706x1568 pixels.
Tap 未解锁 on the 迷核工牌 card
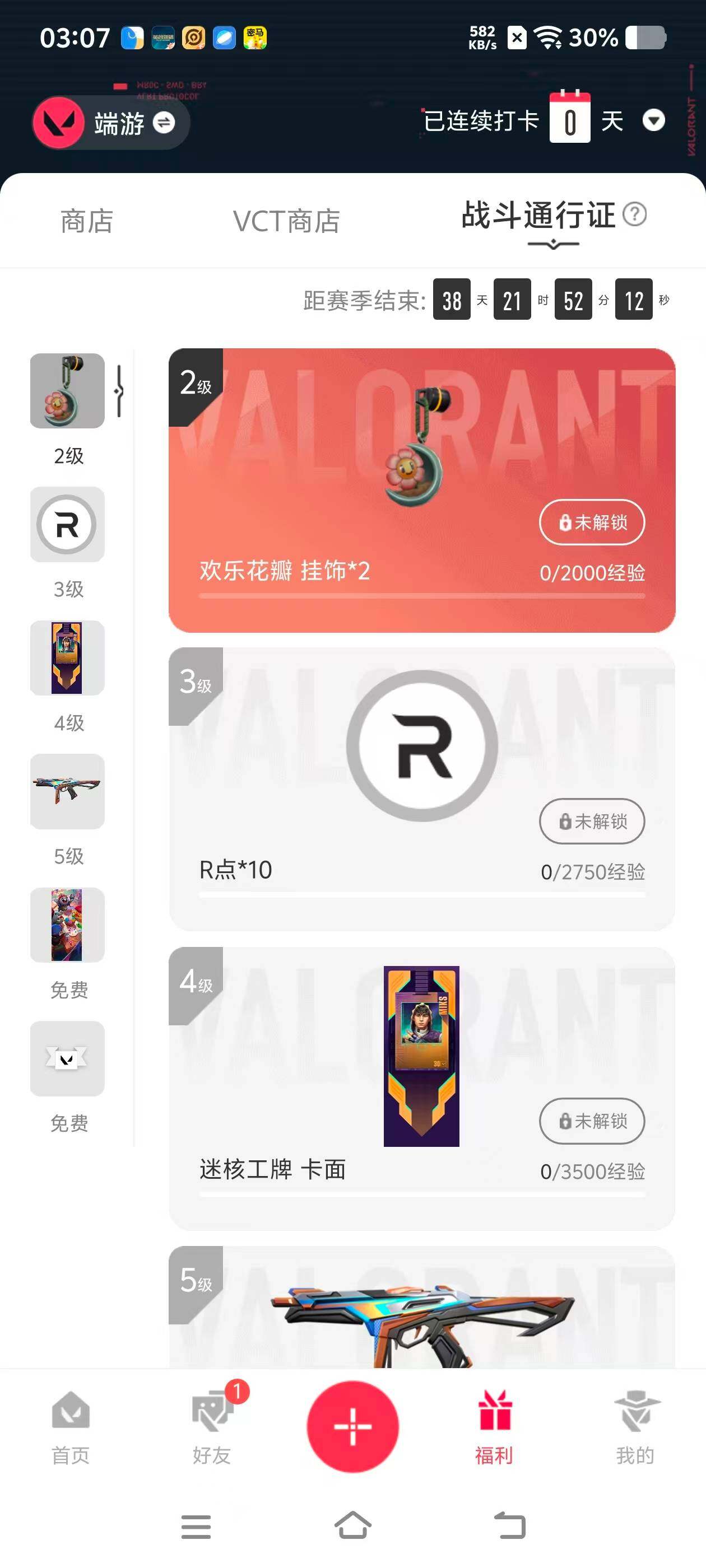pos(591,1121)
